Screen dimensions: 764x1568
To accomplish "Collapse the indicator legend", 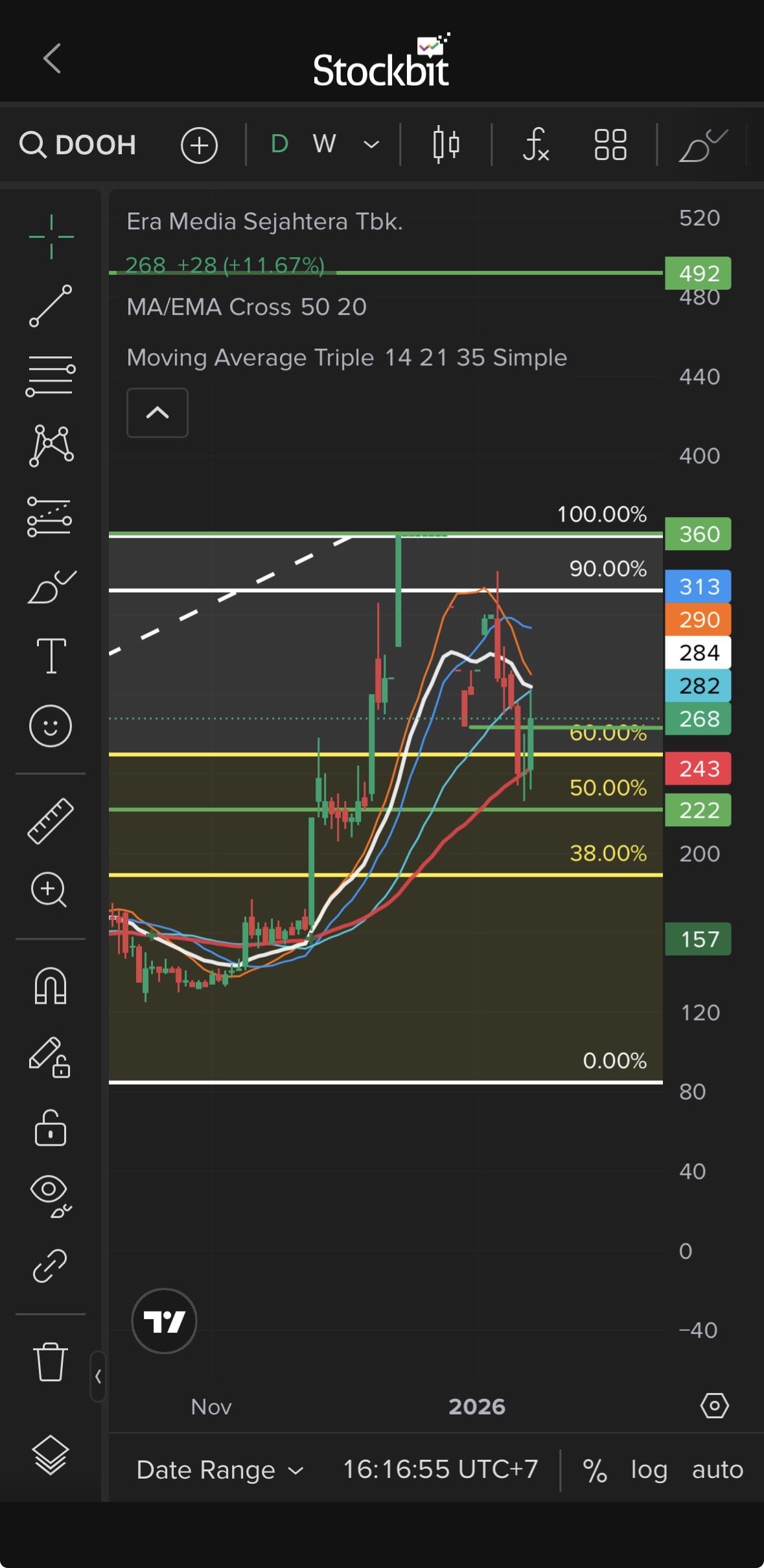I will click(x=157, y=413).
